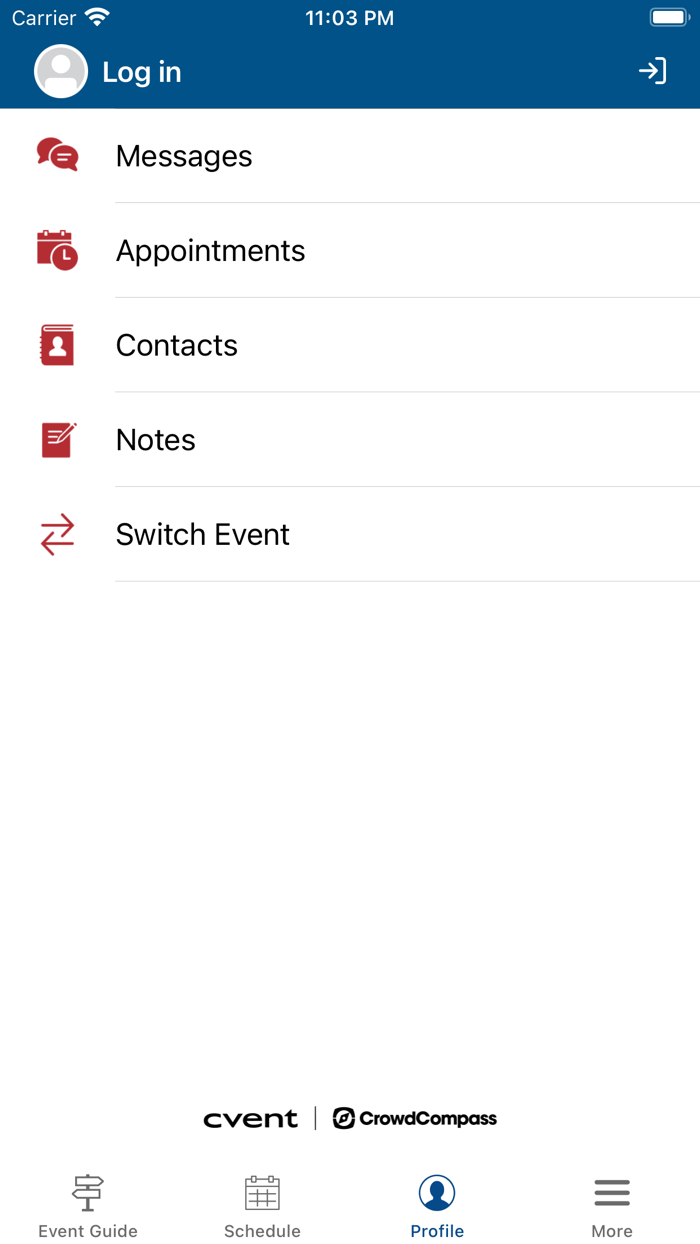Select Switch Event
Viewport: 700px width, 1244px height.
click(x=202, y=534)
